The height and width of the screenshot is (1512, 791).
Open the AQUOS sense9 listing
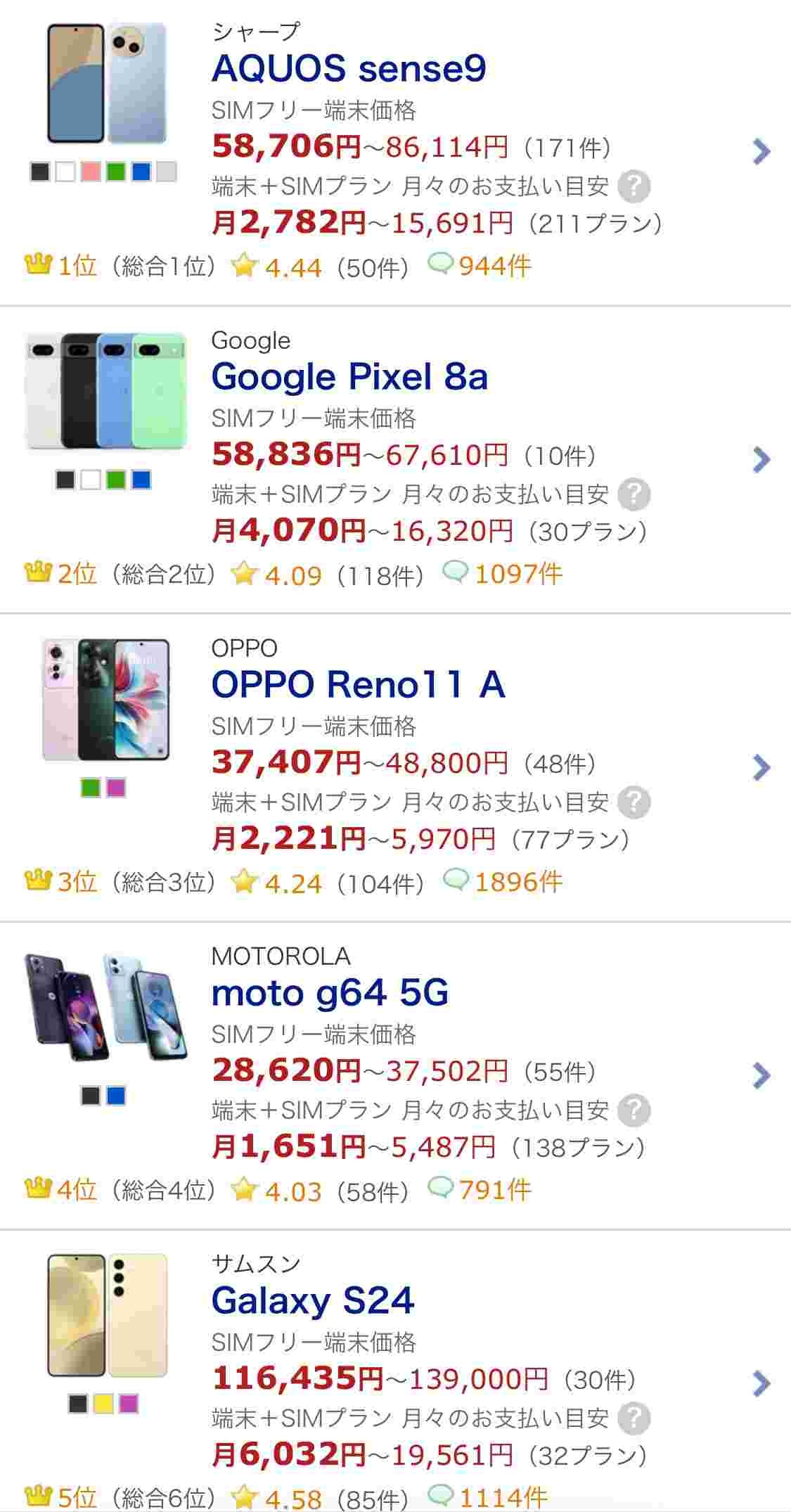click(x=349, y=69)
